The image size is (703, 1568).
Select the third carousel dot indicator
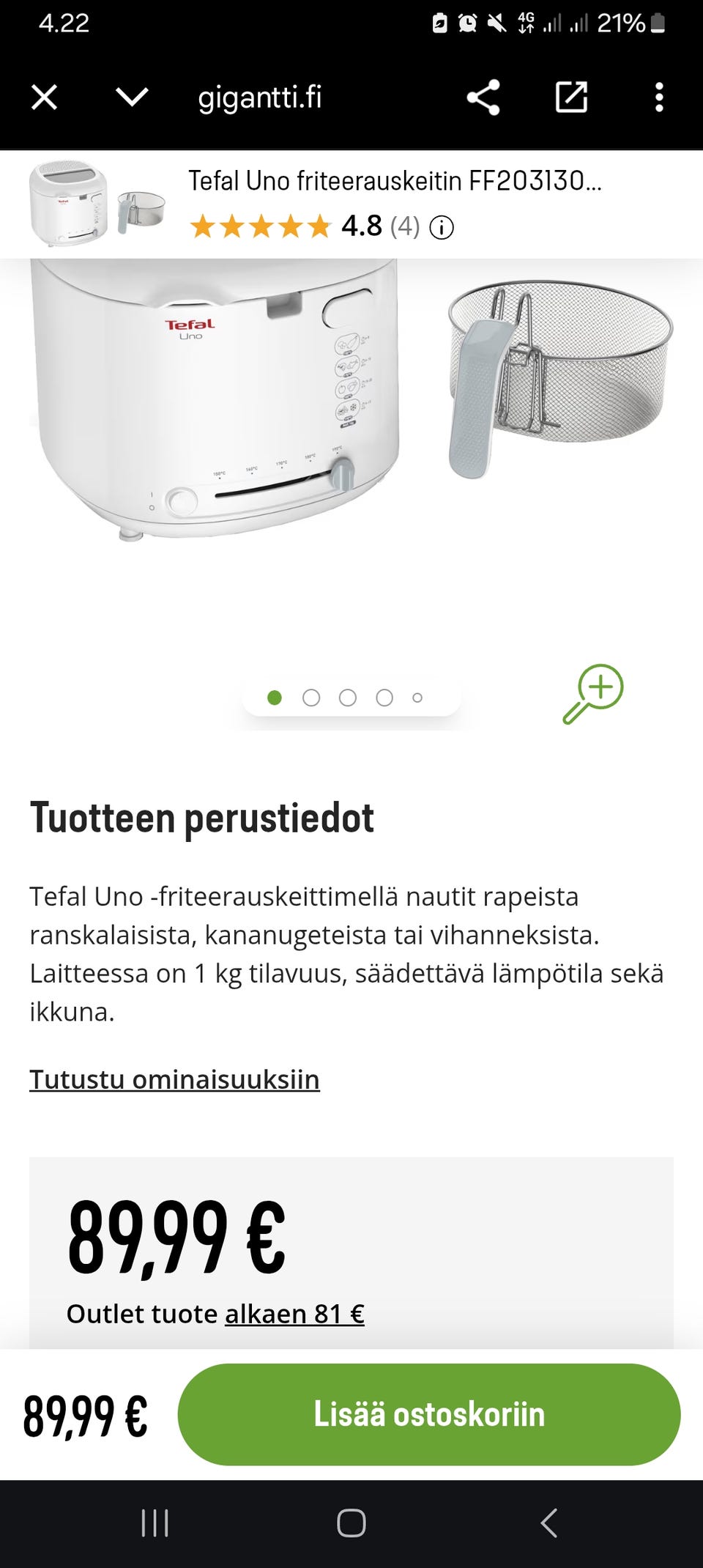(346, 698)
